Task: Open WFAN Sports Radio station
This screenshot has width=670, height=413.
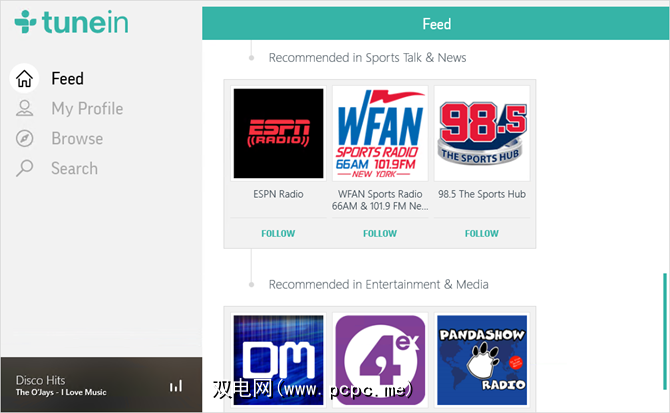Action: (x=380, y=134)
